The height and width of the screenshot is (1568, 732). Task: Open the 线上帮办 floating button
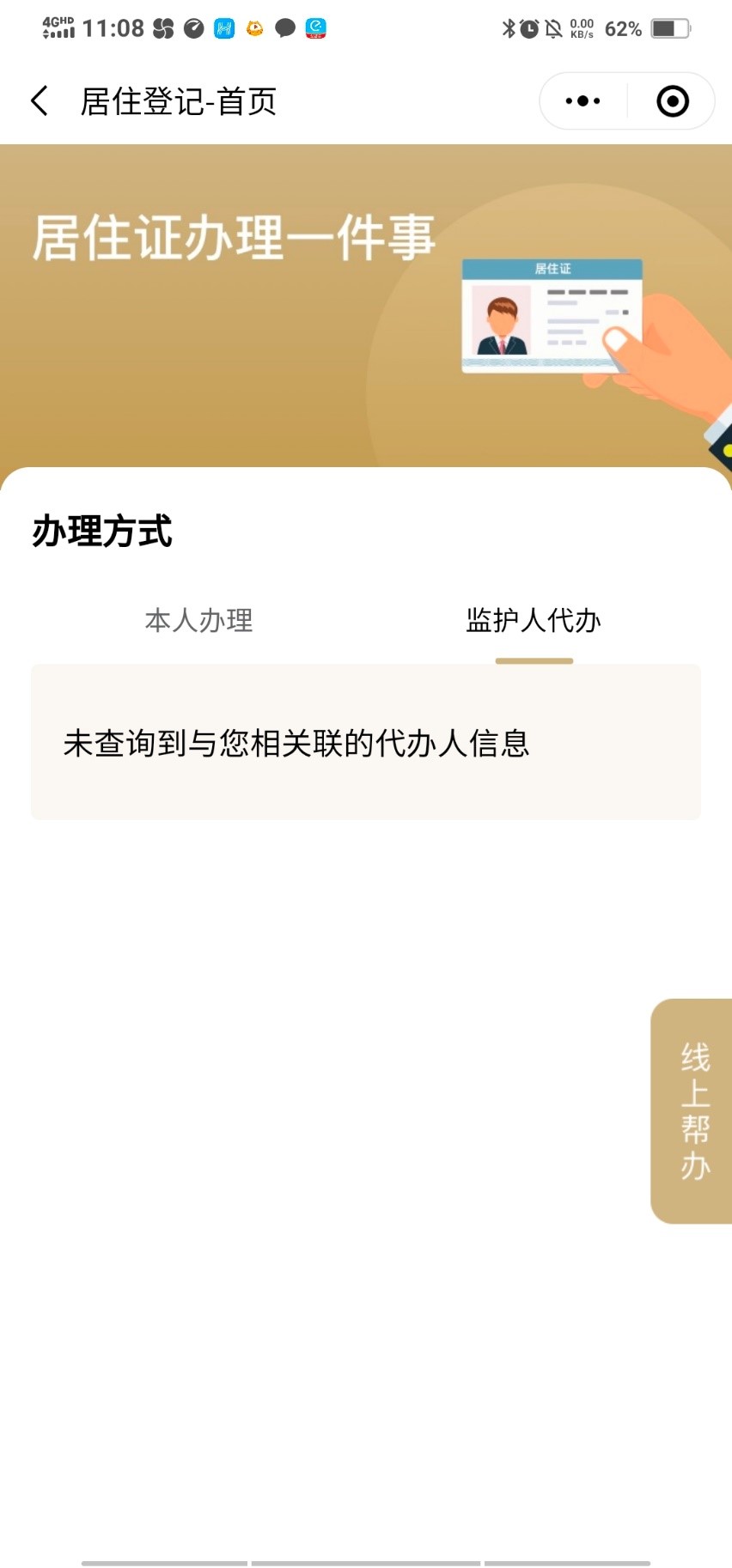tap(692, 1111)
